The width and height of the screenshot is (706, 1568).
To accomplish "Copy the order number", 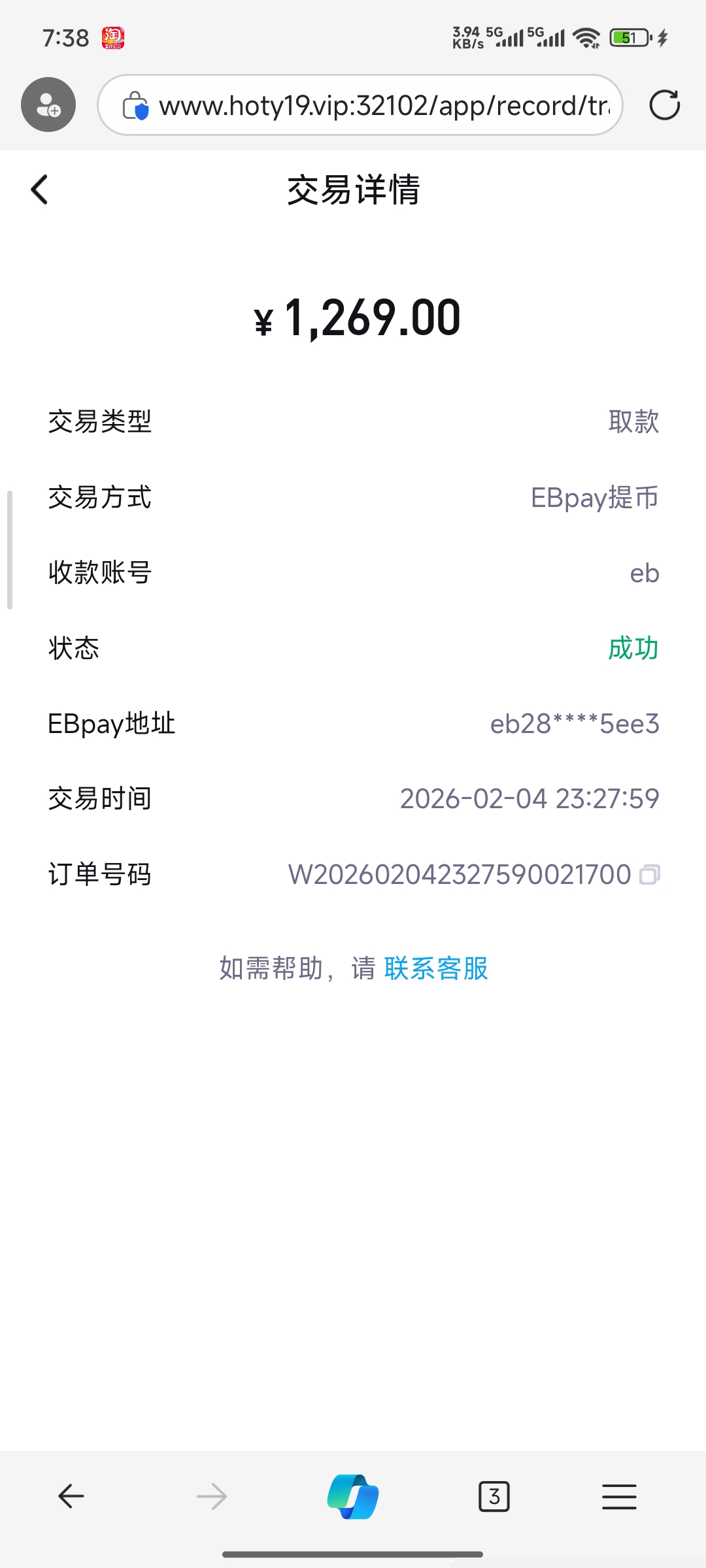I will (650, 874).
